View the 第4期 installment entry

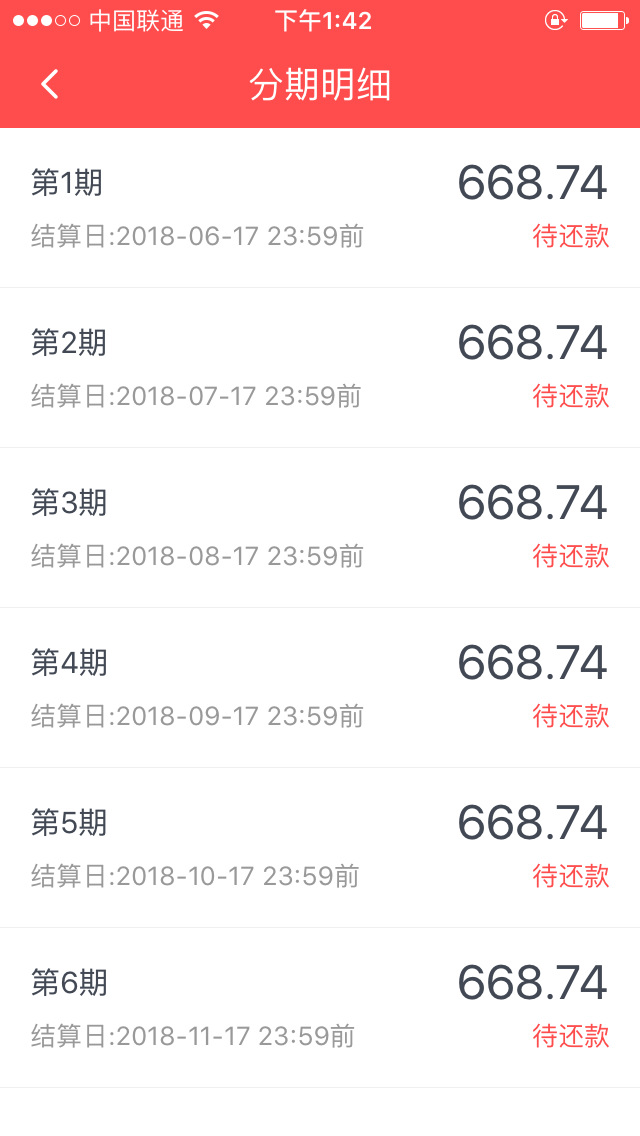pos(320,688)
